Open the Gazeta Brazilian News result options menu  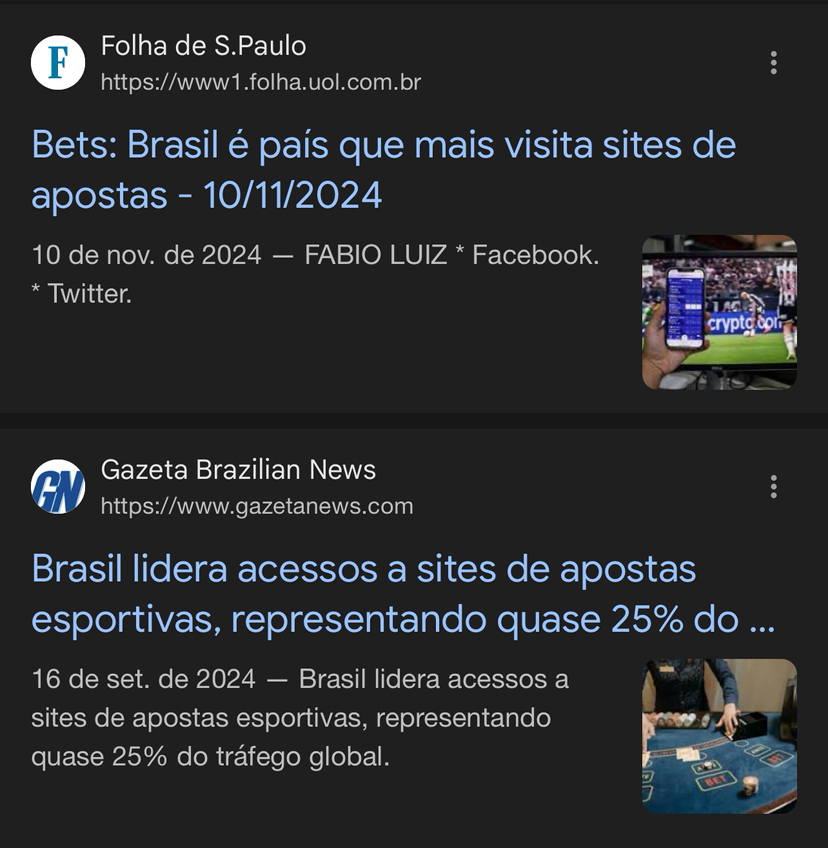(x=773, y=487)
